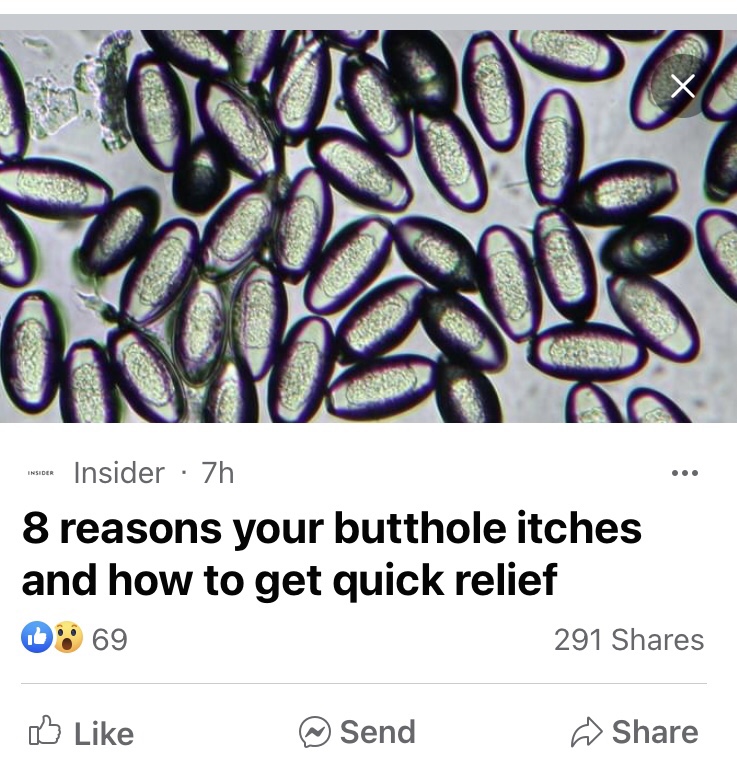Screen dimensions: 737x759
Task: Dismiss the post with the X button
Action: [x=683, y=87]
